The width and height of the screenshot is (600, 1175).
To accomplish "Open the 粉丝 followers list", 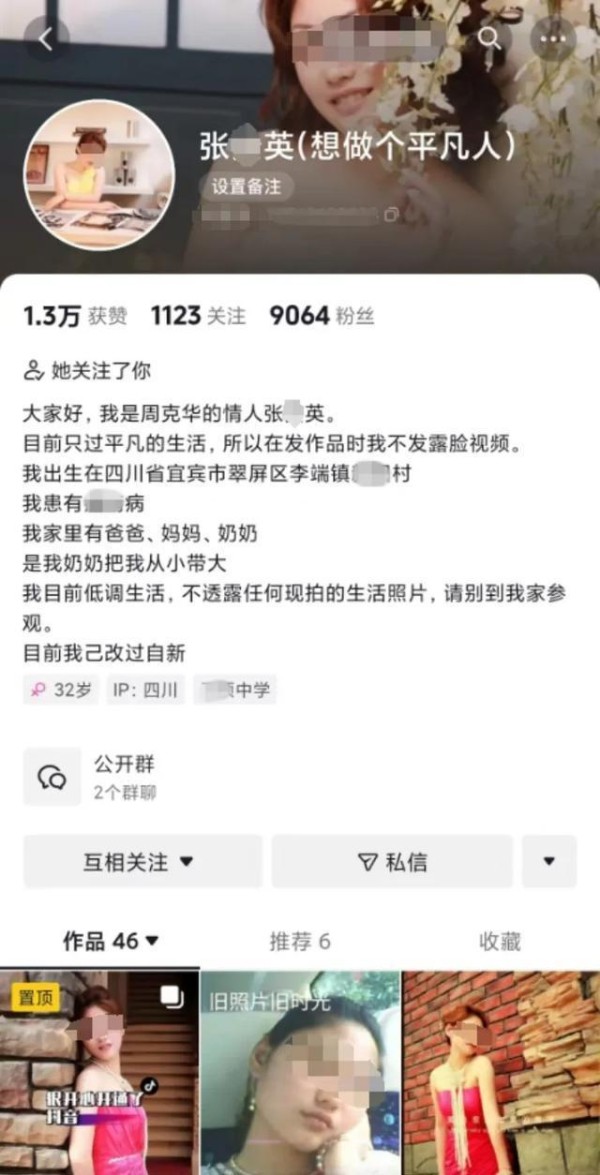I will (x=322, y=316).
